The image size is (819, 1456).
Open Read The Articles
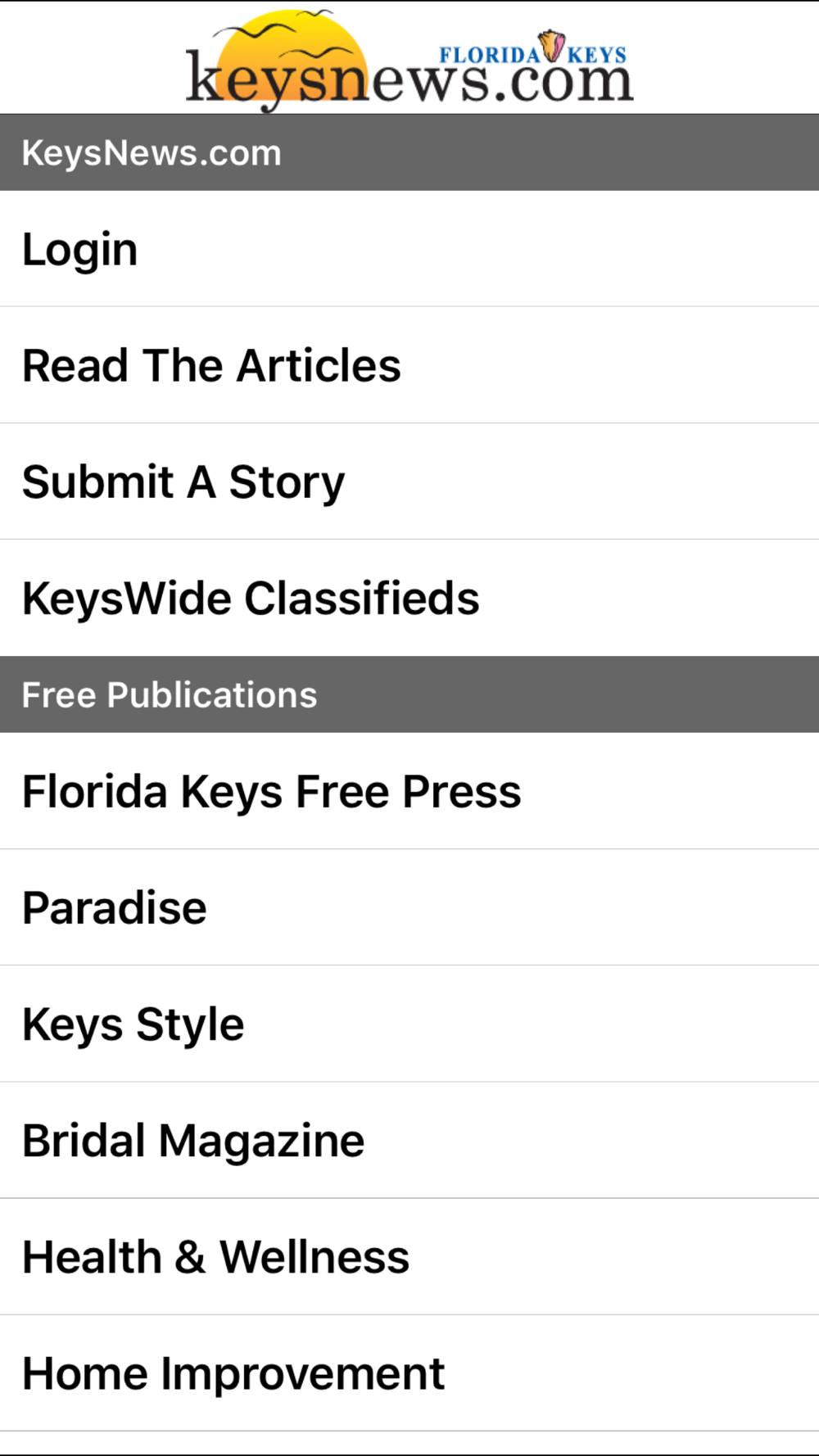[409, 365]
